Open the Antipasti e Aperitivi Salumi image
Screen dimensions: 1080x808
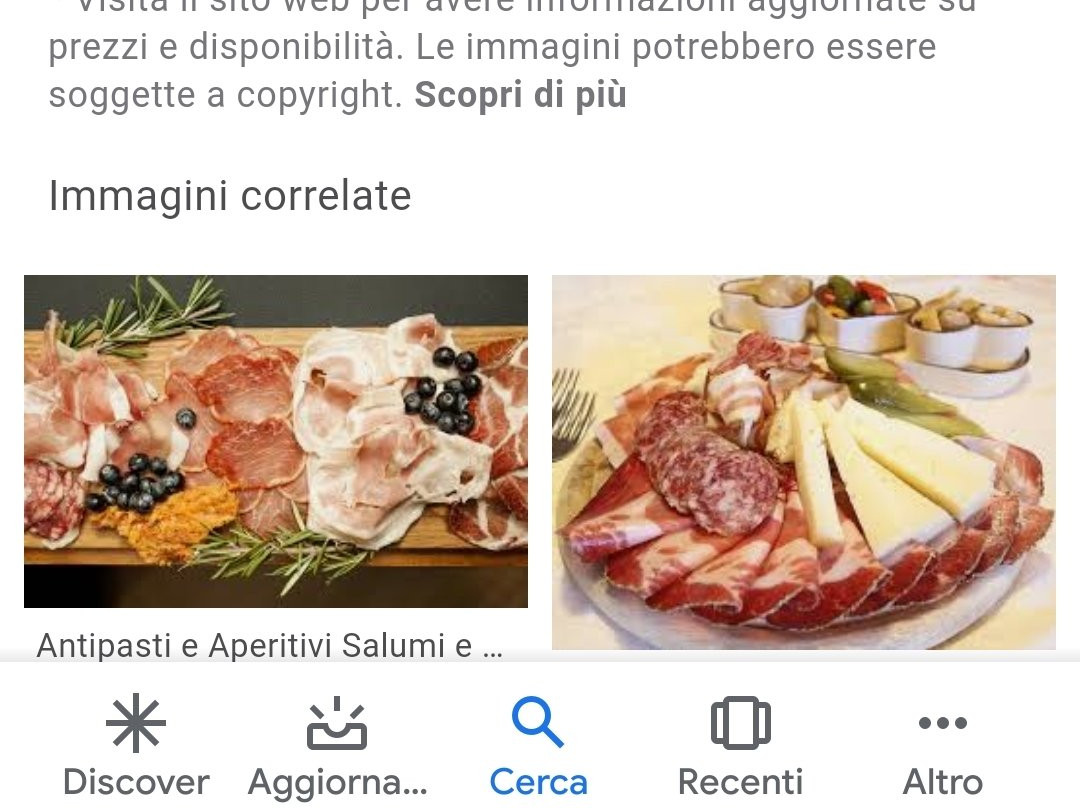coord(276,441)
